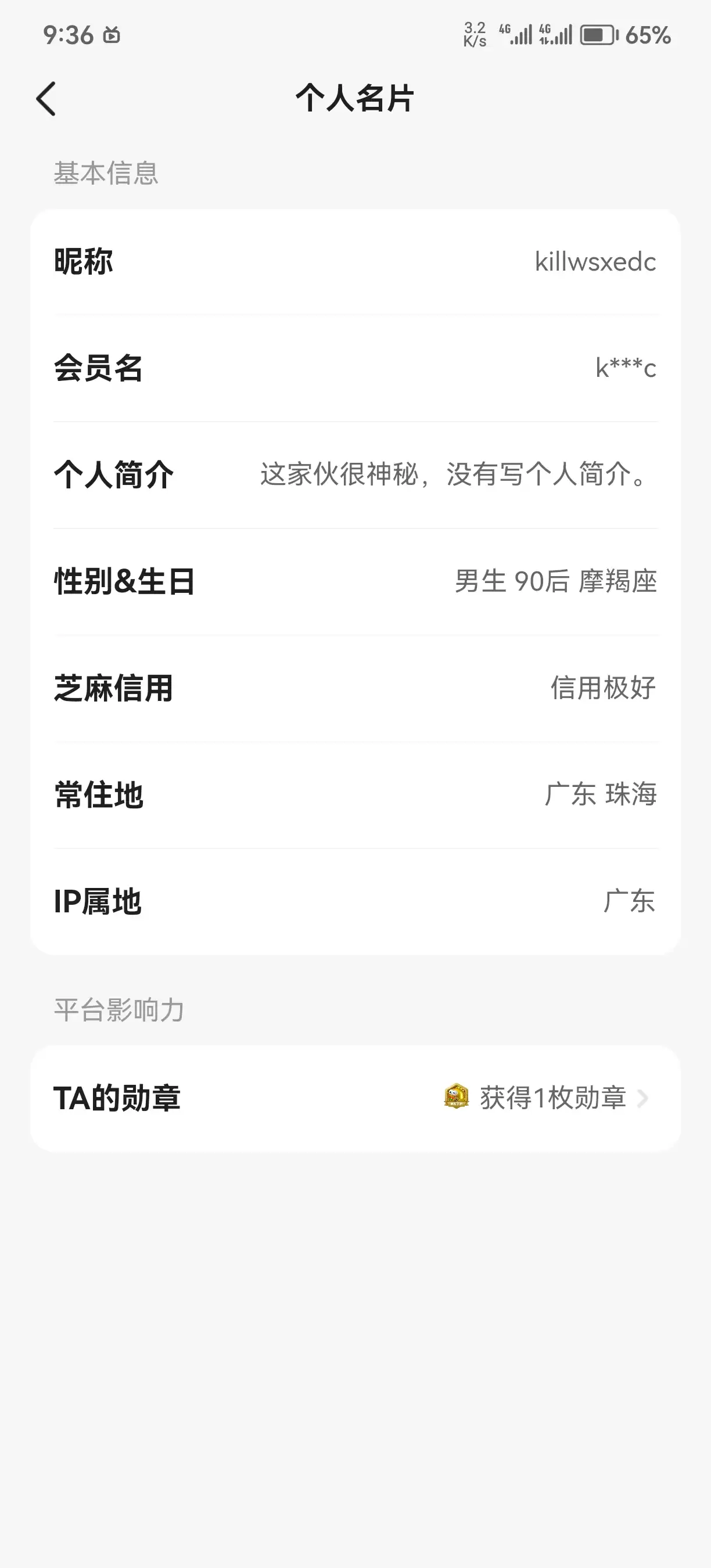Screen dimensions: 711x1568
Task: Go back from the 个人名片 page
Action: point(46,99)
